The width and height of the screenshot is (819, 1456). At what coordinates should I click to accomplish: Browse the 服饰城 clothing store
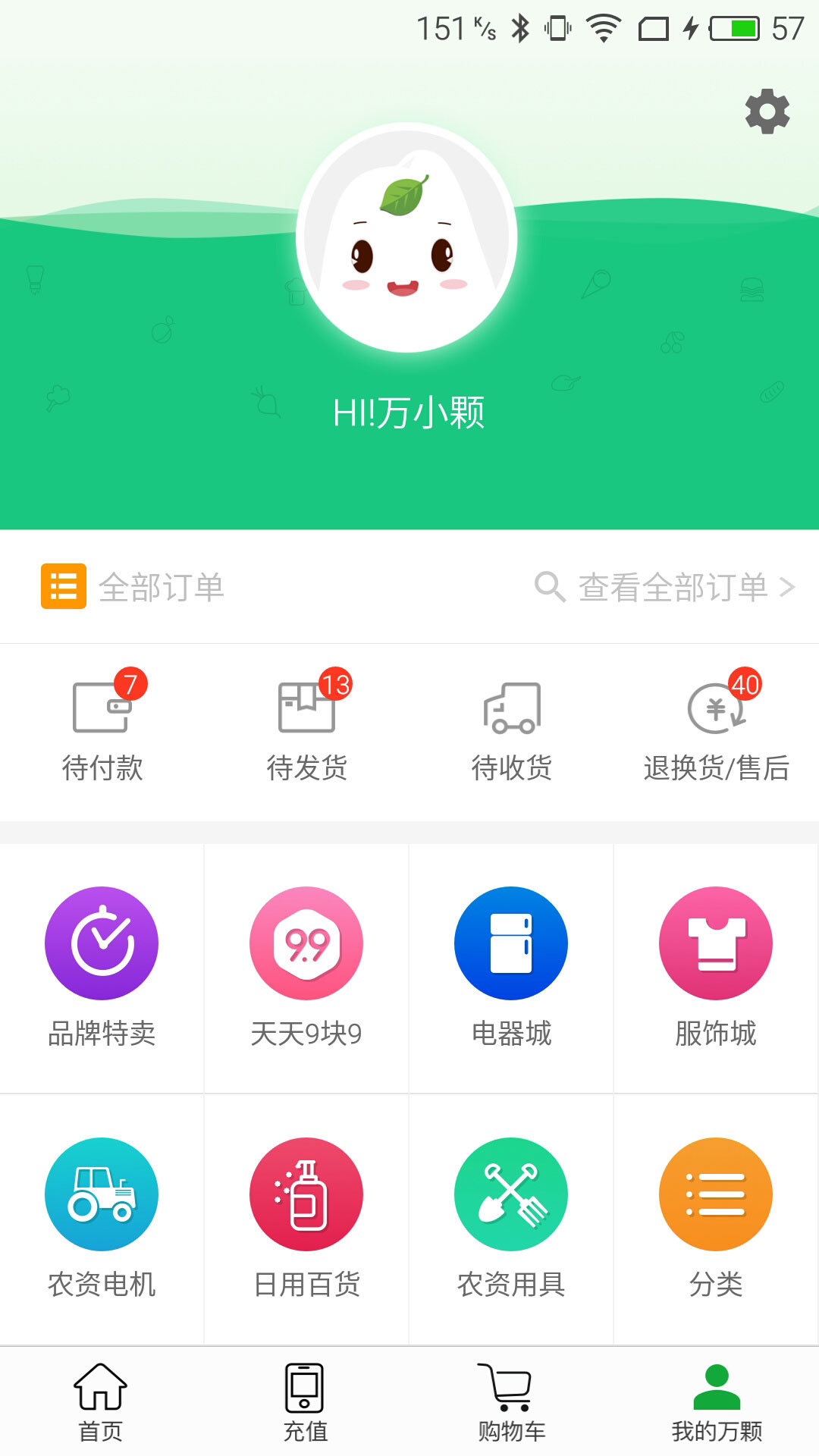[x=716, y=968]
